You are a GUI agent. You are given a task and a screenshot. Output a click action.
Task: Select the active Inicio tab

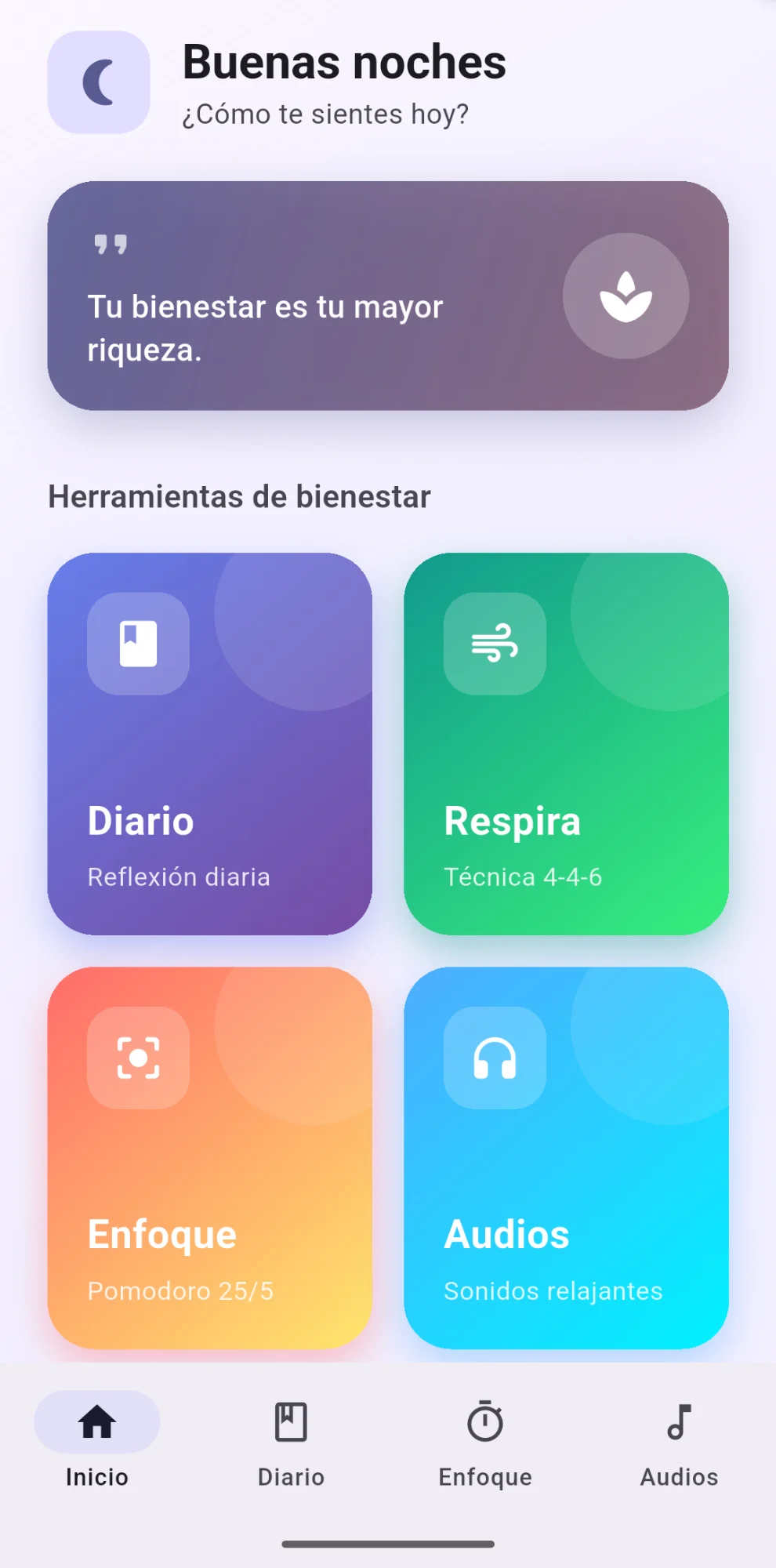[96, 1443]
